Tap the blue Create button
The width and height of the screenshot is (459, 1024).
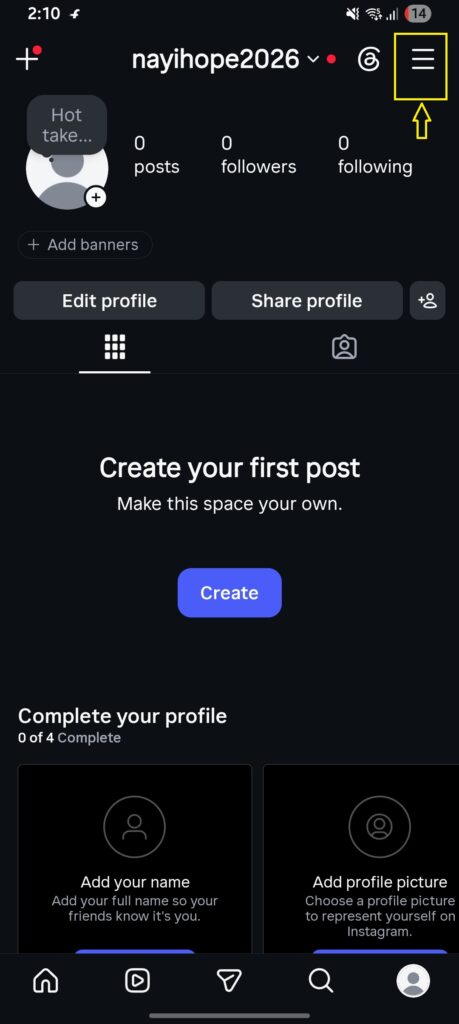(x=229, y=592)
